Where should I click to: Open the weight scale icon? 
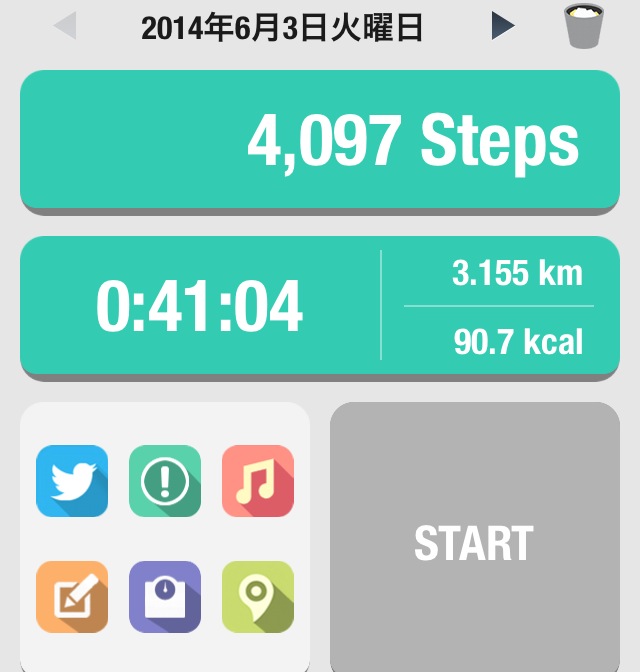(165, 597)
